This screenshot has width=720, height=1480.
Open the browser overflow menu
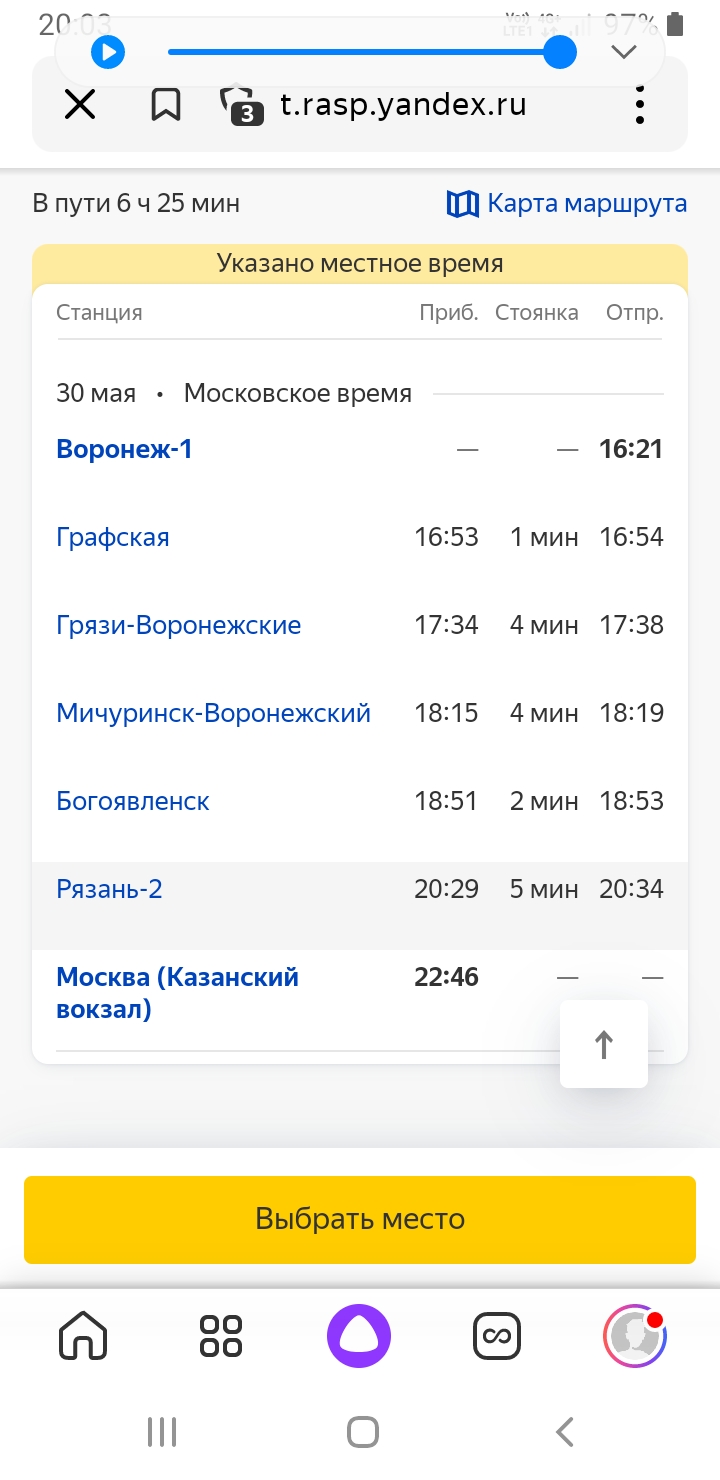(640, 104)
